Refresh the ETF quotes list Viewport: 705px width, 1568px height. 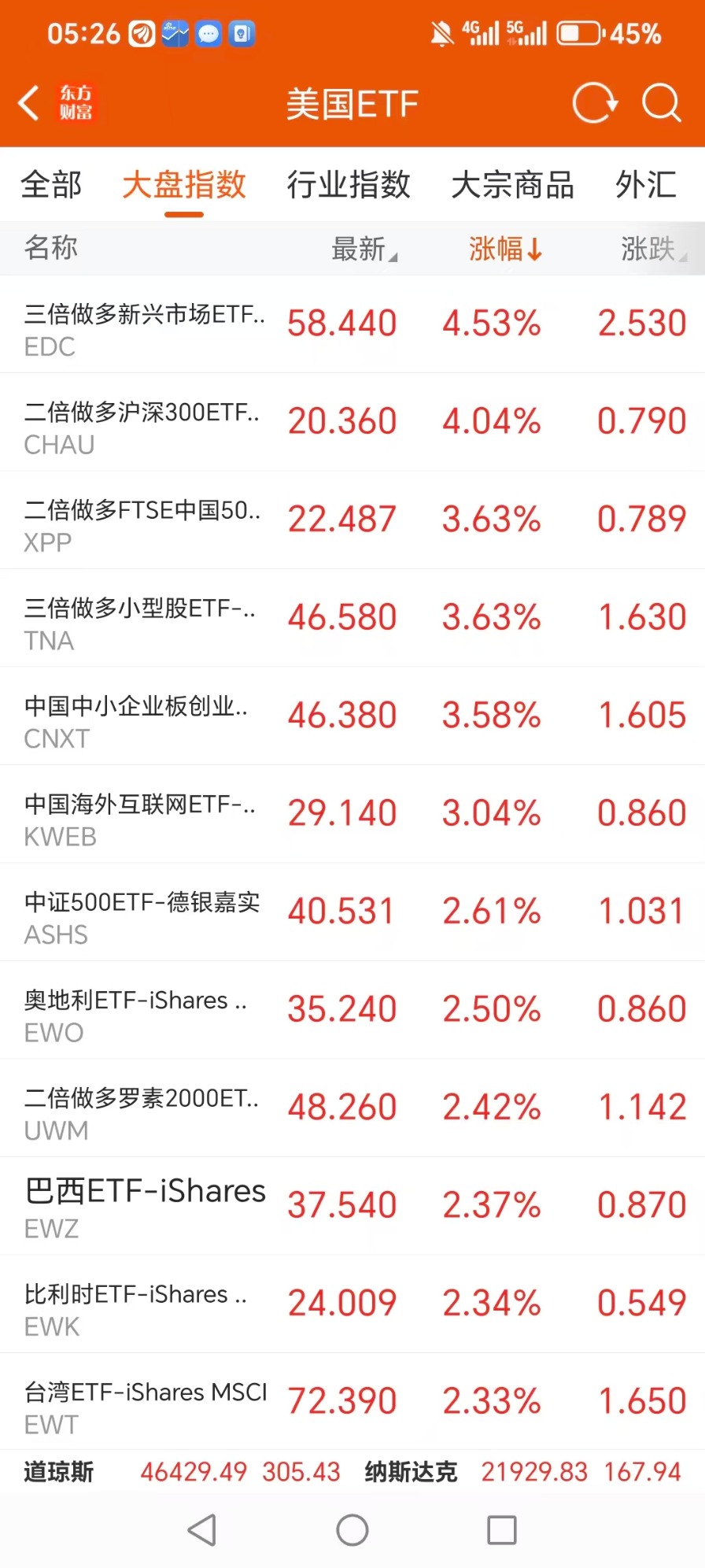[x=594, y=103]
